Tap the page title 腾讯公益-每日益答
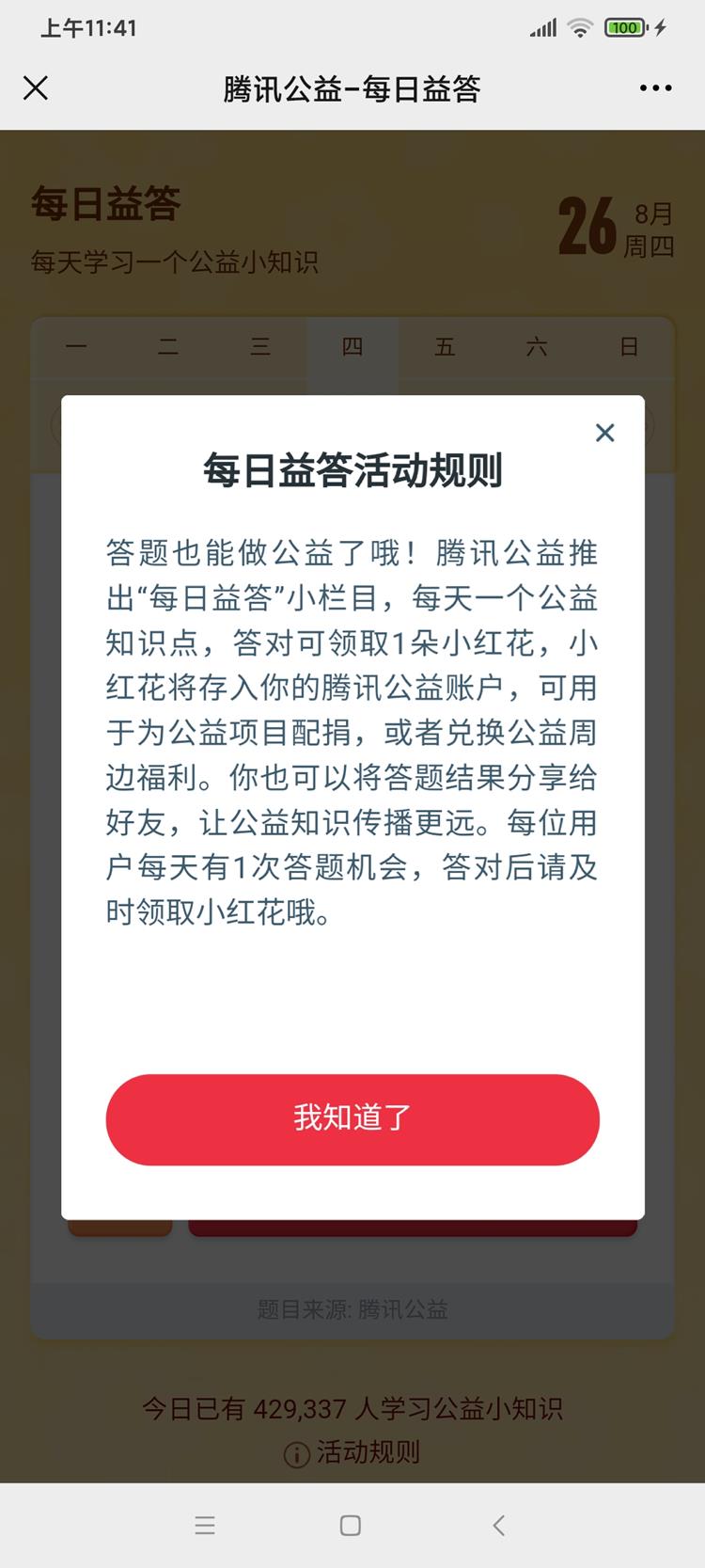Screen dimensions: 705x1568 352,87
